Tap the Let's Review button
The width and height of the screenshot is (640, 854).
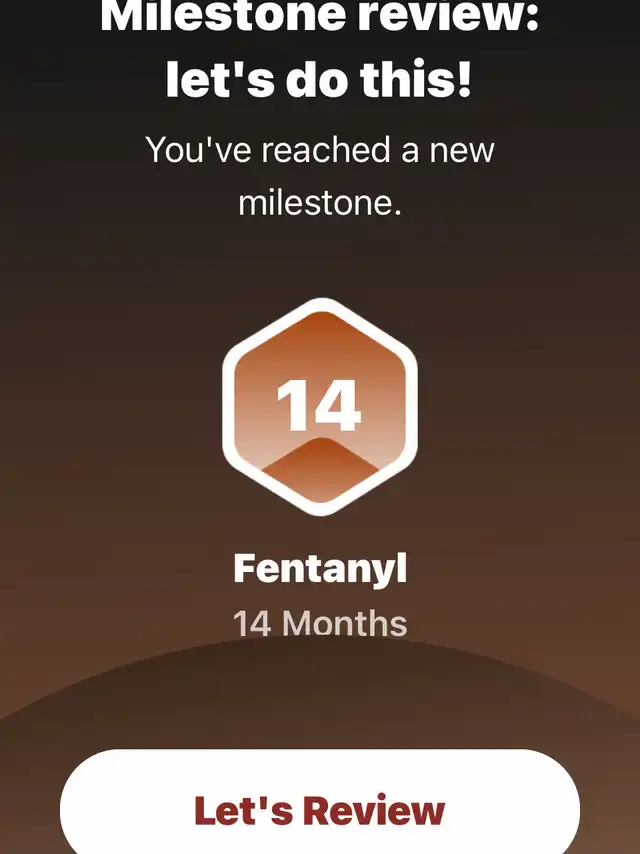tap(320, 808)
